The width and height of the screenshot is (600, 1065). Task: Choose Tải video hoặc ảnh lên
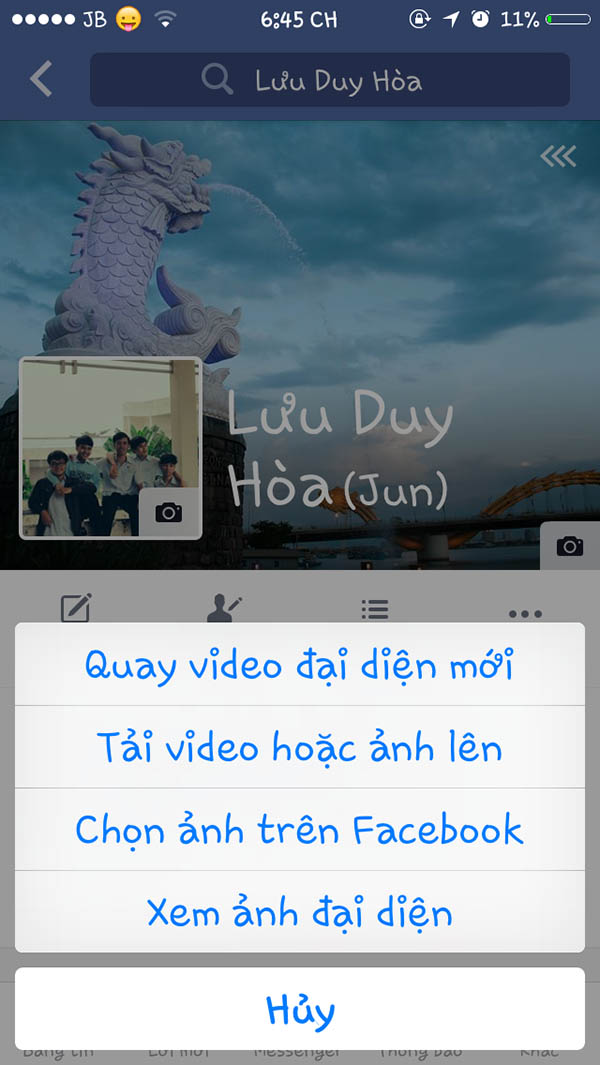coord(300,747)
